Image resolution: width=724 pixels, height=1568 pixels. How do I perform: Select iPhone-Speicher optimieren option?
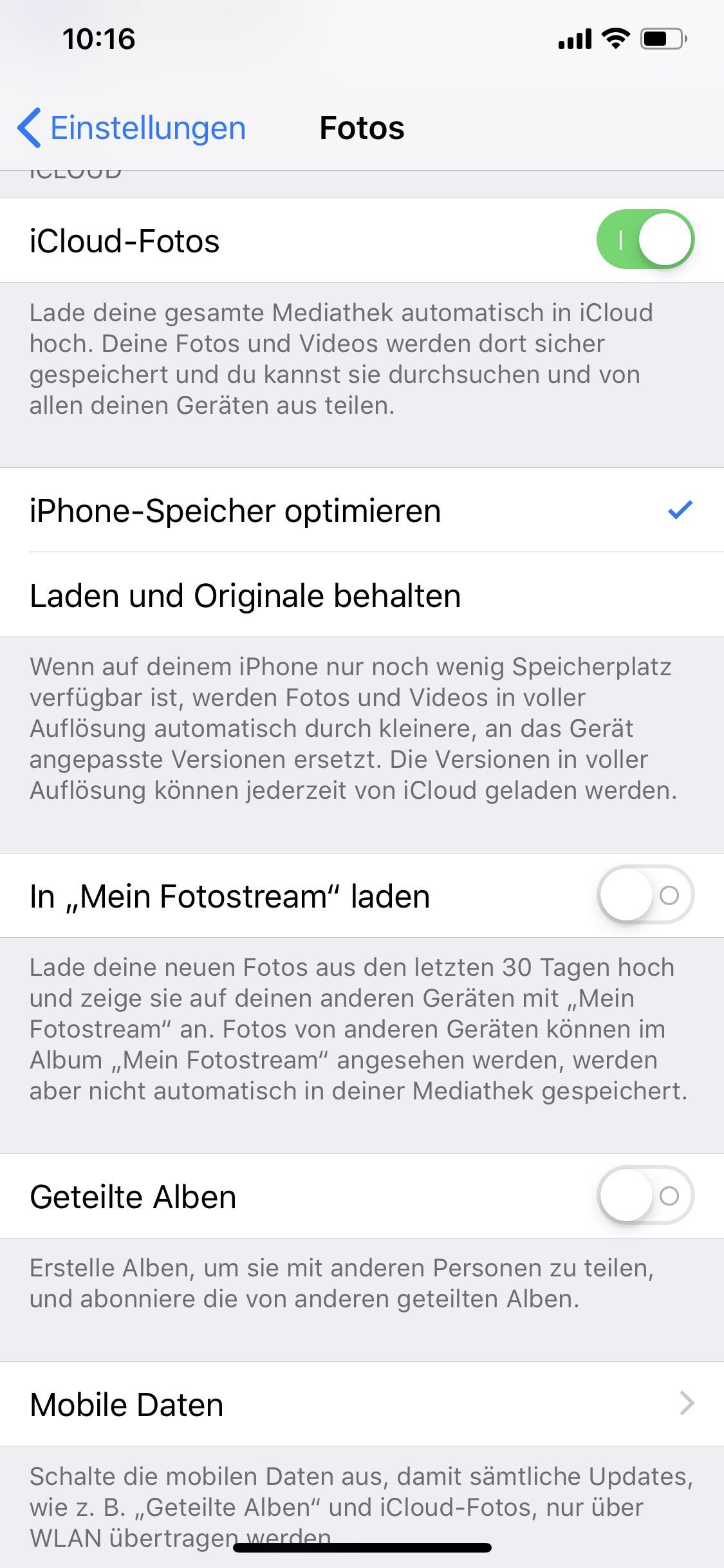click(362, 510)
